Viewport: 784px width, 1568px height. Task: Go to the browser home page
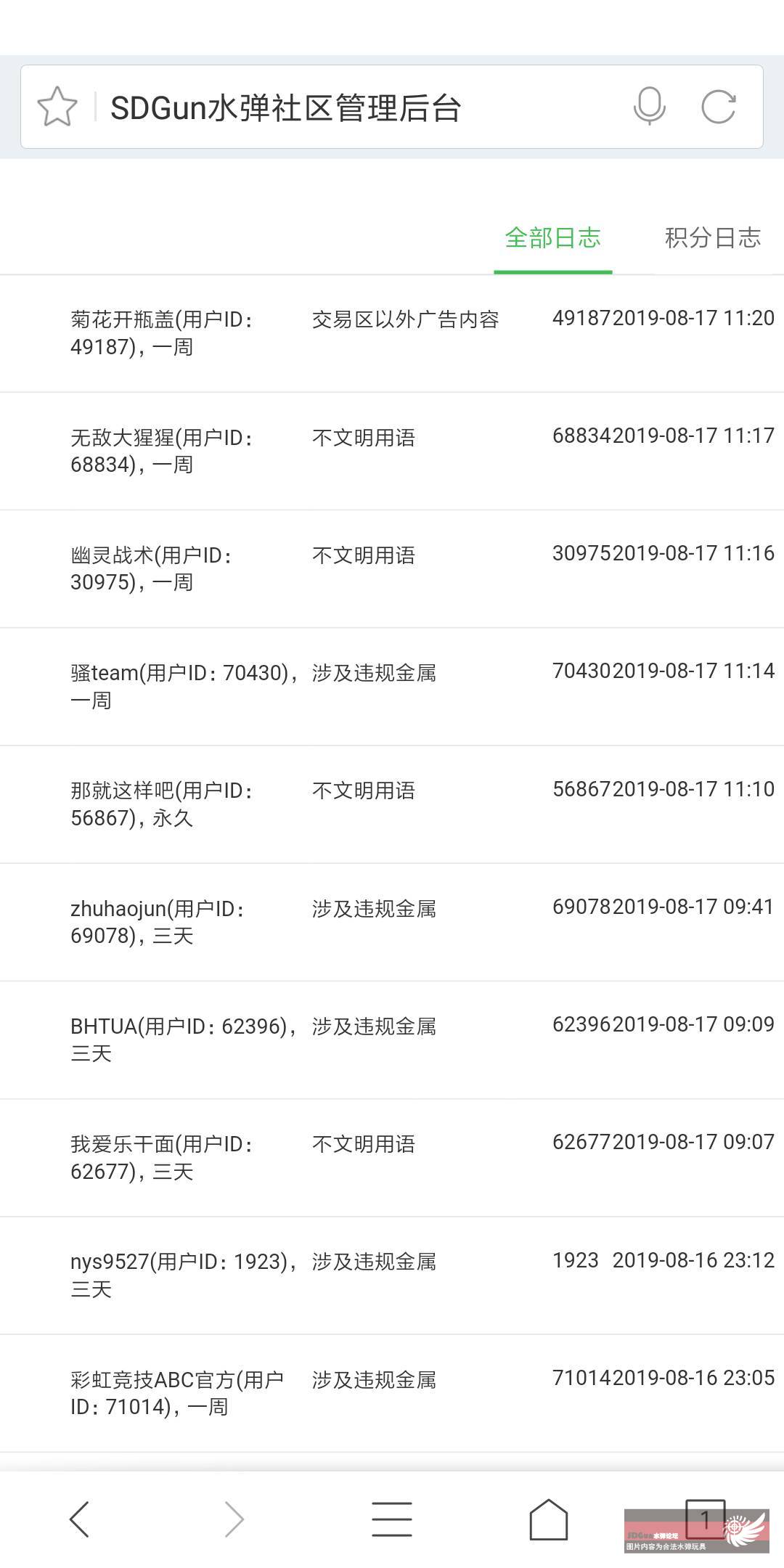549,1519
